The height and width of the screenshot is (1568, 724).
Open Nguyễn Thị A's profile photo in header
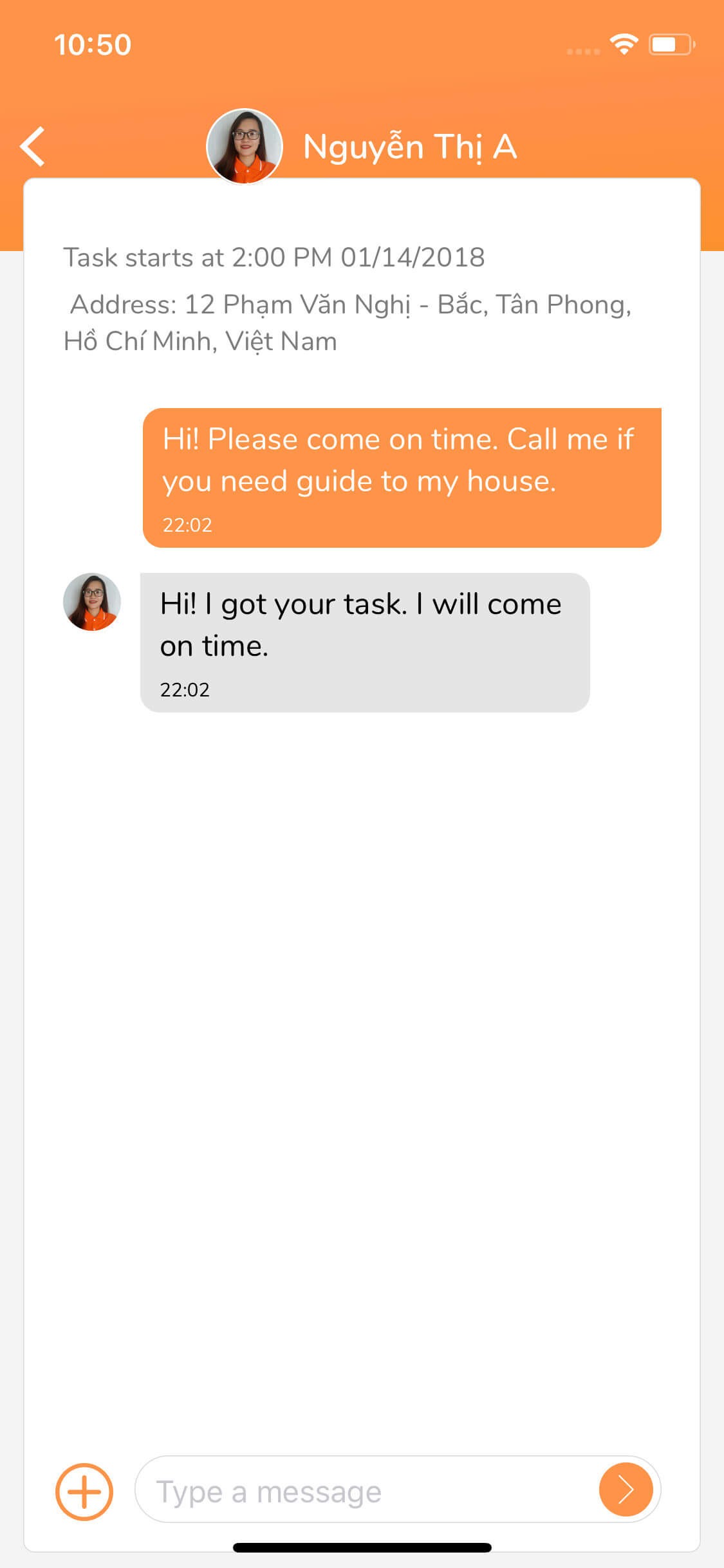point(245,147)
